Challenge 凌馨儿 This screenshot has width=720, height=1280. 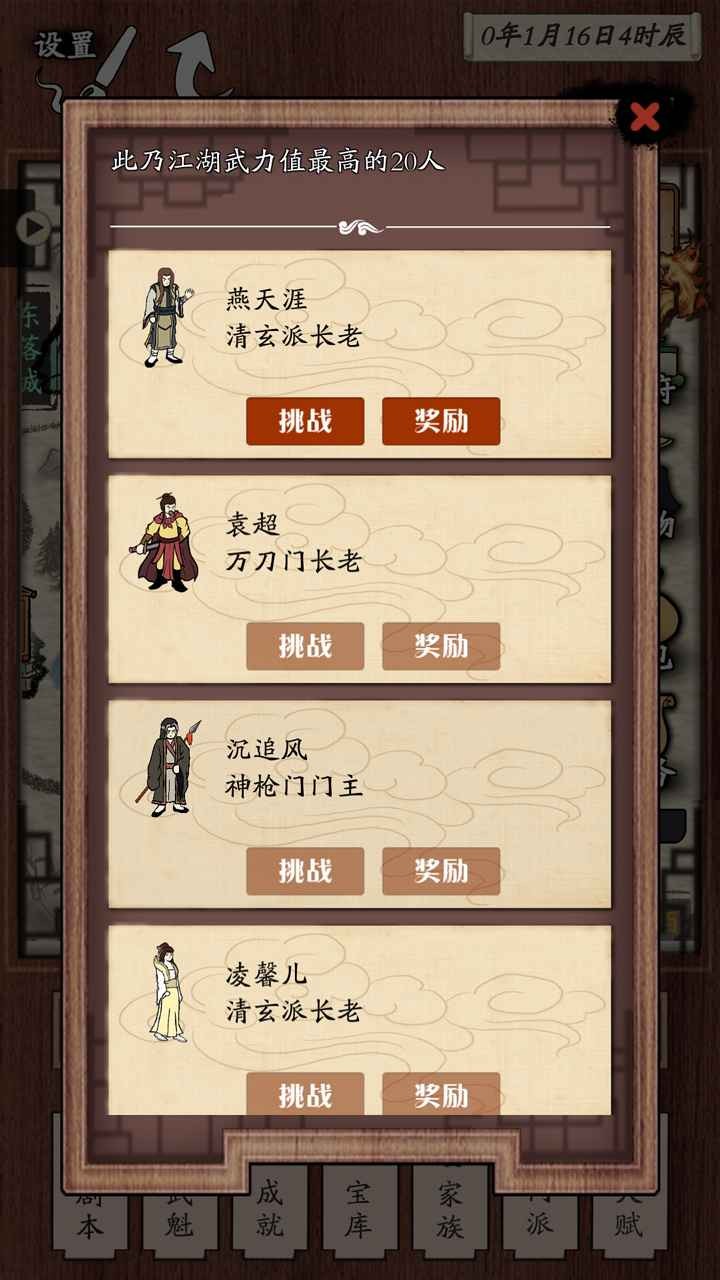click(305, 1094)
